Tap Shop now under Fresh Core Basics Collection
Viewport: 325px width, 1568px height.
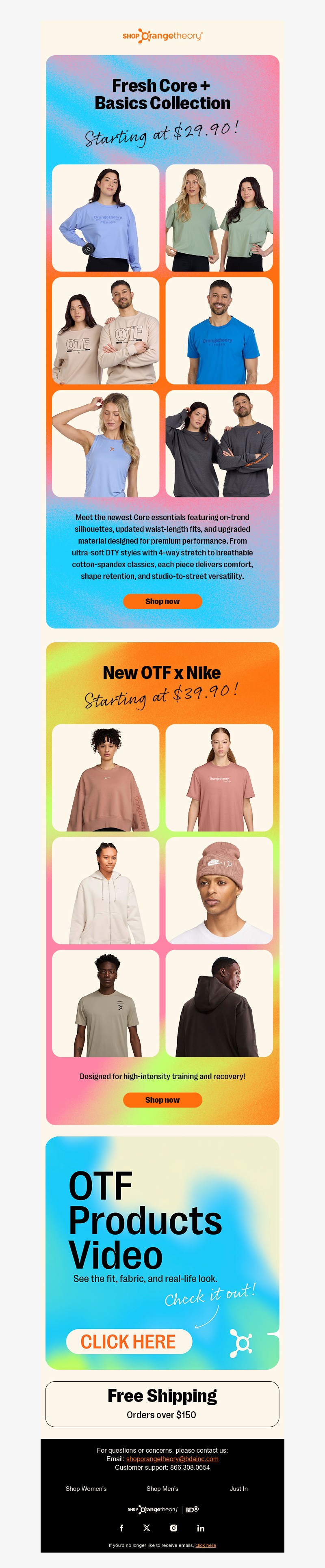pyautogui.click(x=162, y=601)
